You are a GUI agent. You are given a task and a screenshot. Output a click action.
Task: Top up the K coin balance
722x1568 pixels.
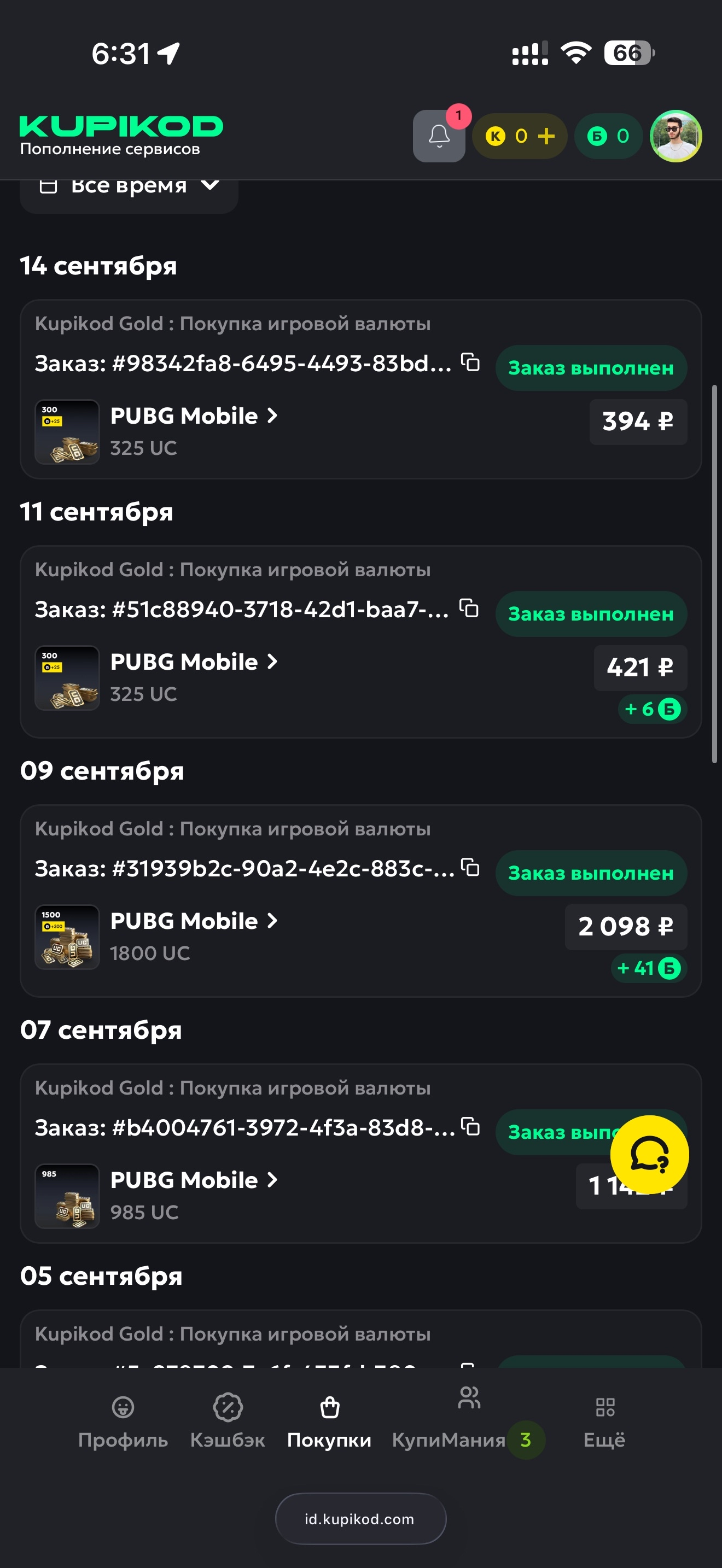pyautogui.click(x=546, y=136)
